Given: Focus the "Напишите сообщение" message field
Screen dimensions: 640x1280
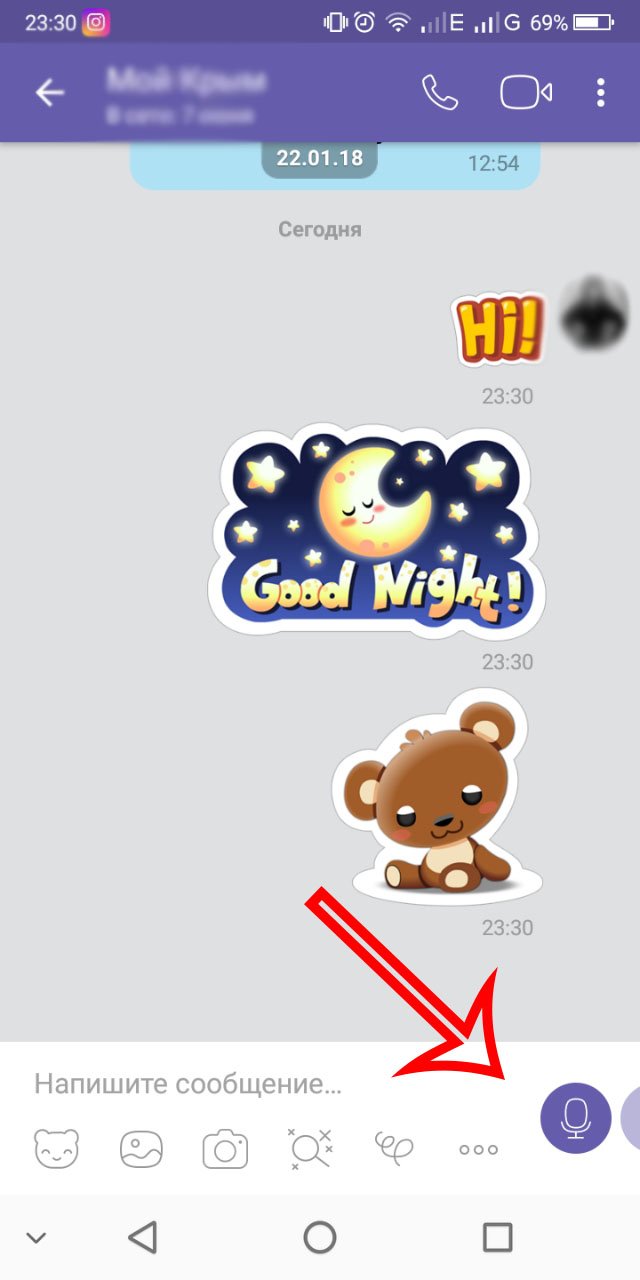Looking at the screenshot, I should coord(270,1083).
